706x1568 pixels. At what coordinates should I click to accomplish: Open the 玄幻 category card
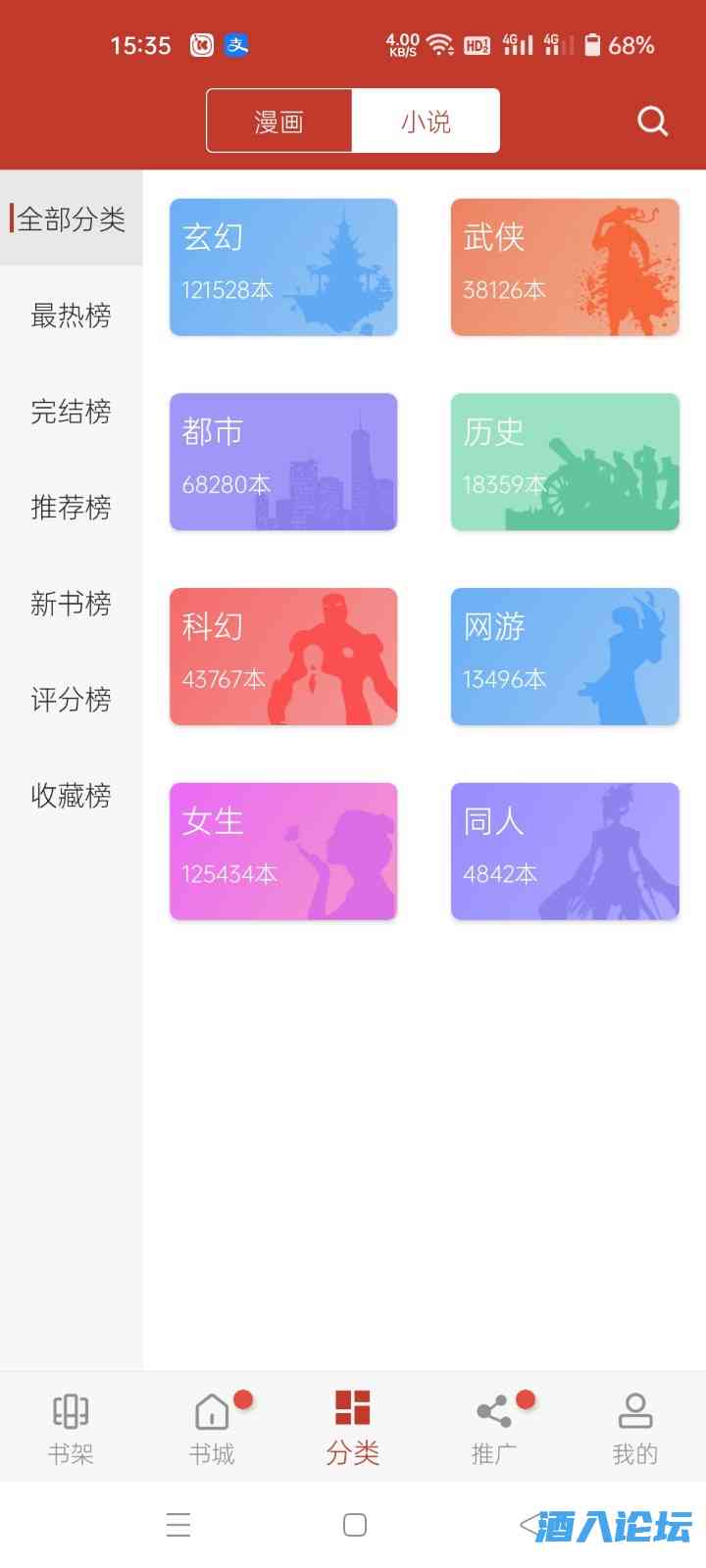(283, 267)
